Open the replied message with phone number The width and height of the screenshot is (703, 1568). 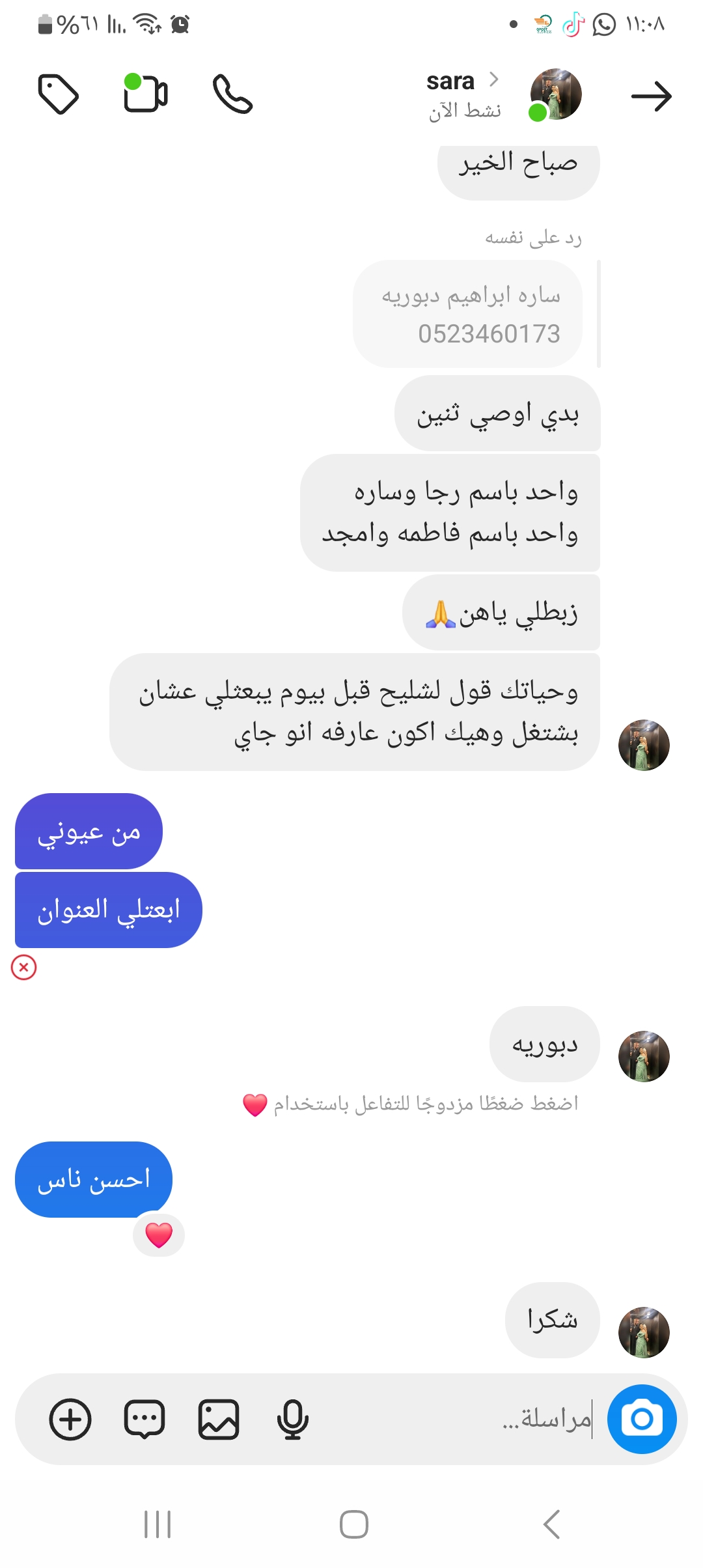pyautogui.click(x=467, y=315)
